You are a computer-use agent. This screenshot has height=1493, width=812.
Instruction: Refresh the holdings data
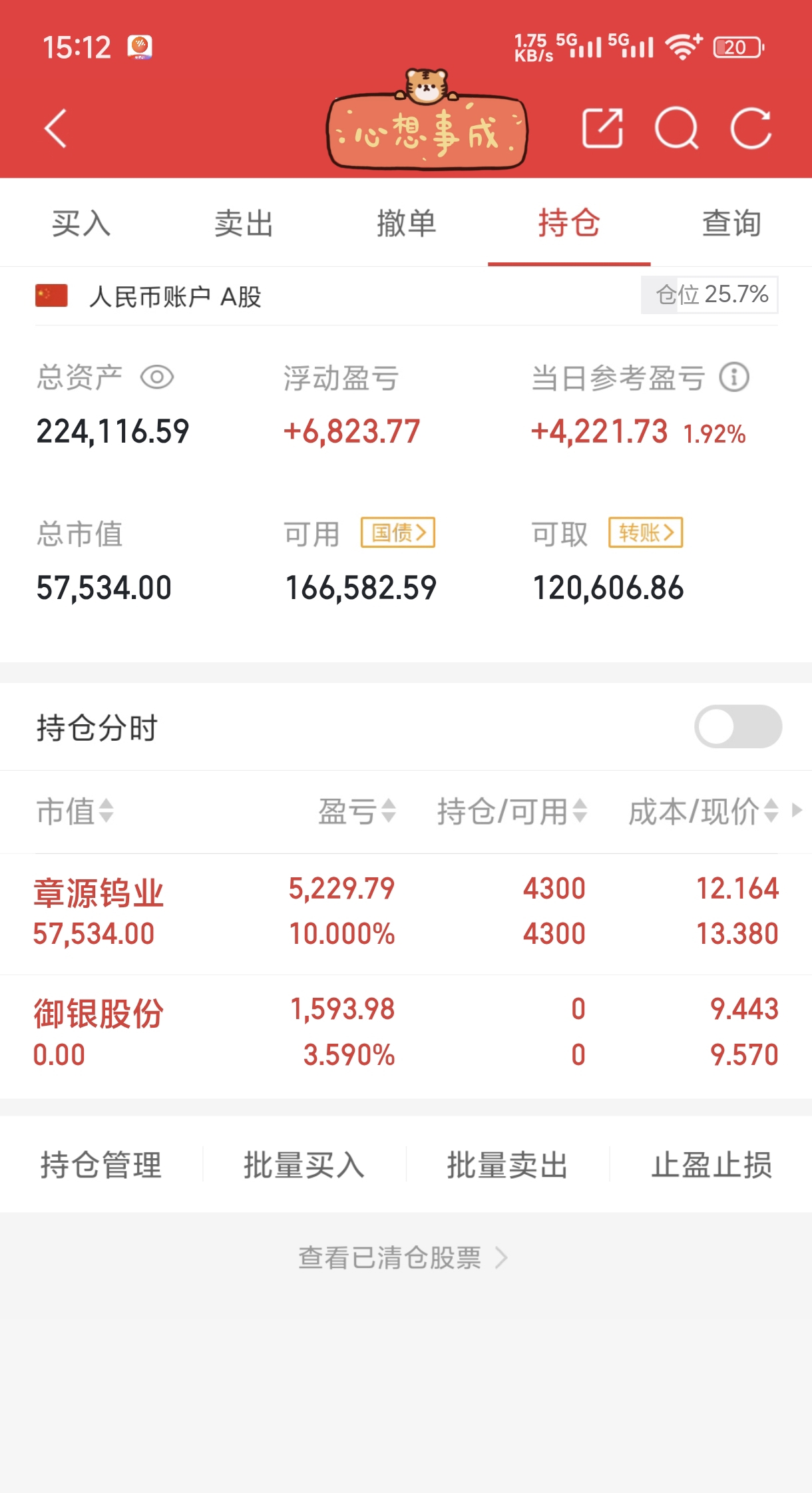(751, 128)
